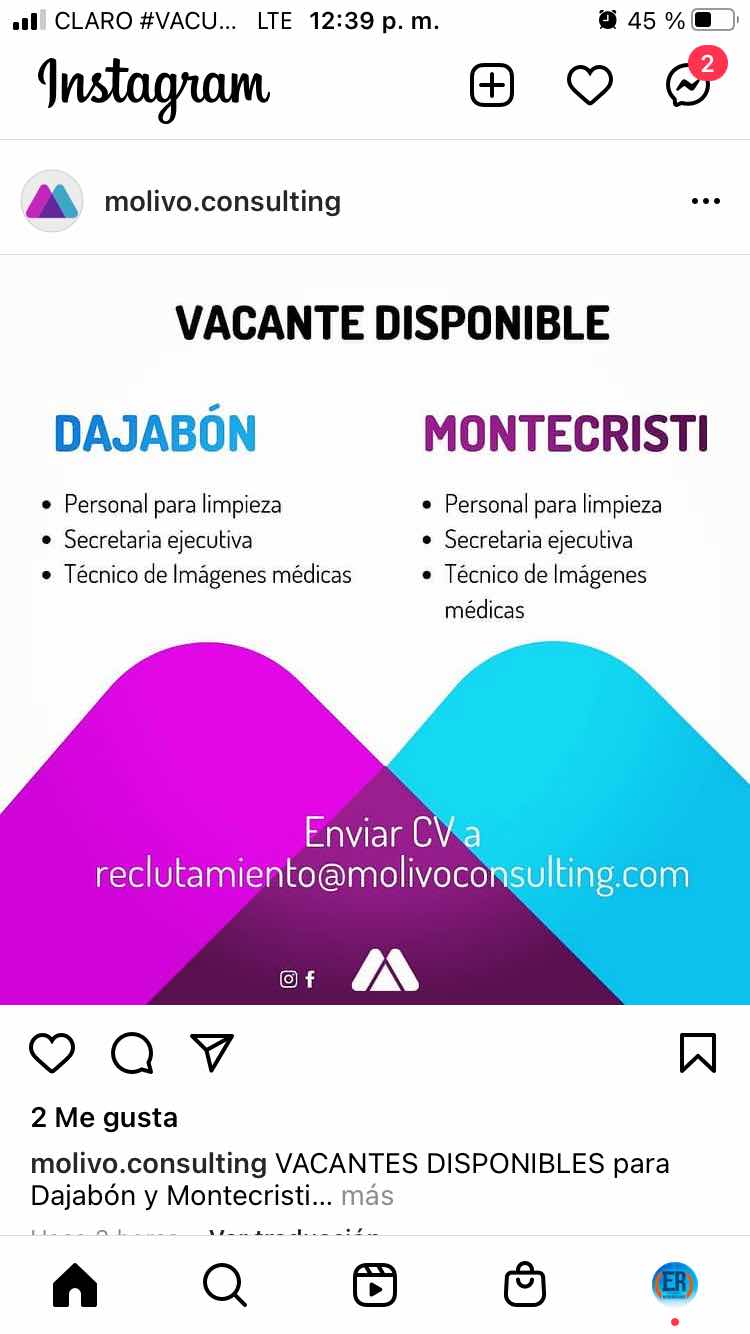The width and height of the screenshot is (750, 1334).
Task: Switch to your profile tab
Action: [x=675, y=1284]
